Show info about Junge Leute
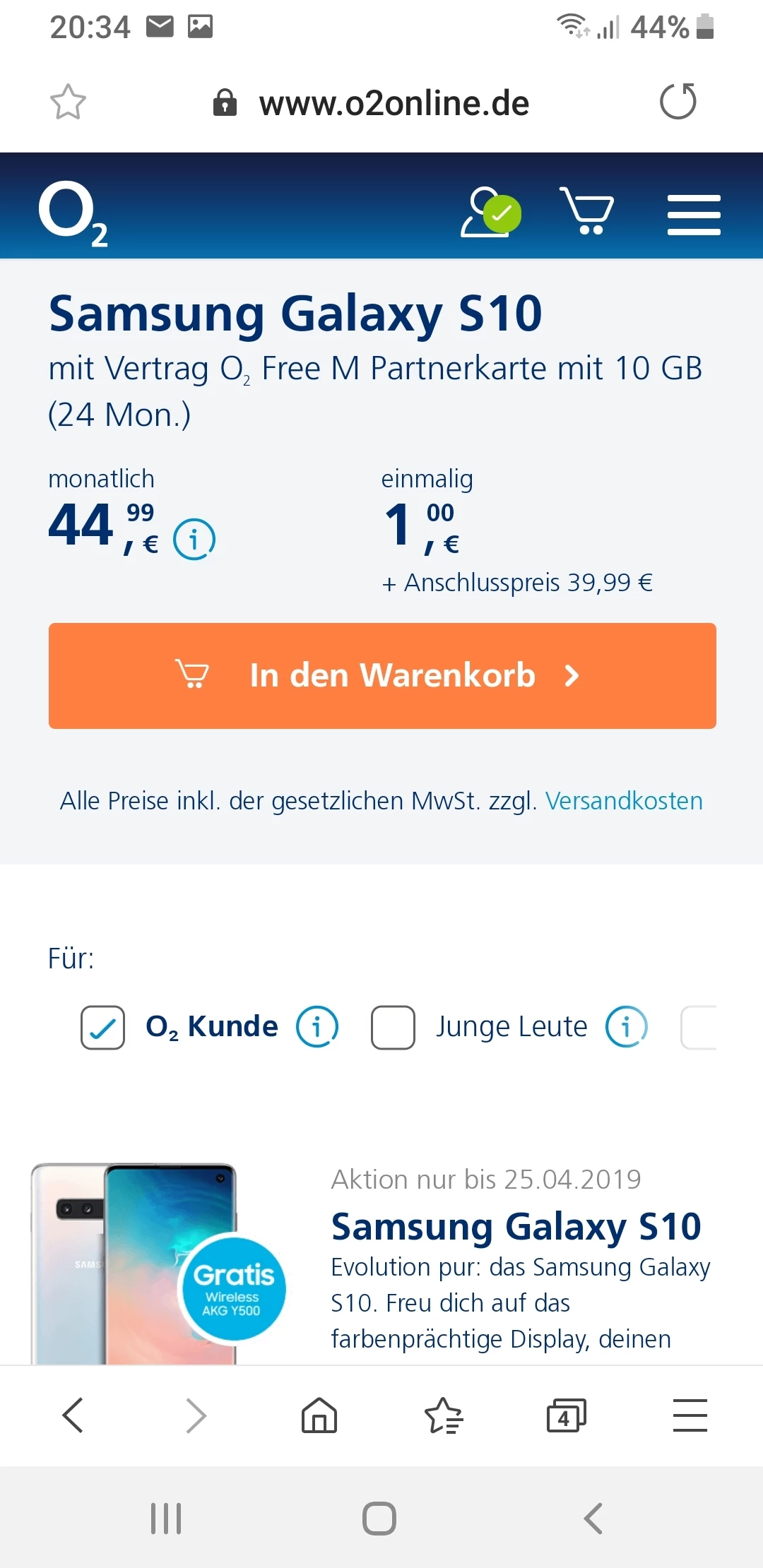The image size is (763, 1568). point(626,1027)
